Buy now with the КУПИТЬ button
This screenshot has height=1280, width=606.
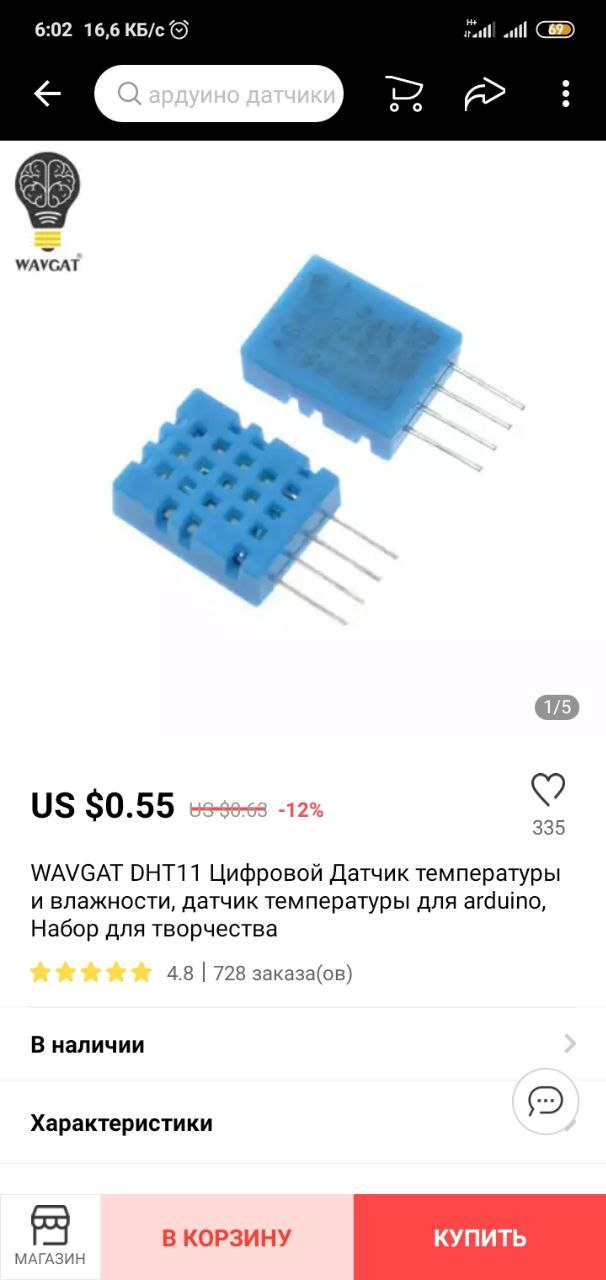(x=480, y=1237)
